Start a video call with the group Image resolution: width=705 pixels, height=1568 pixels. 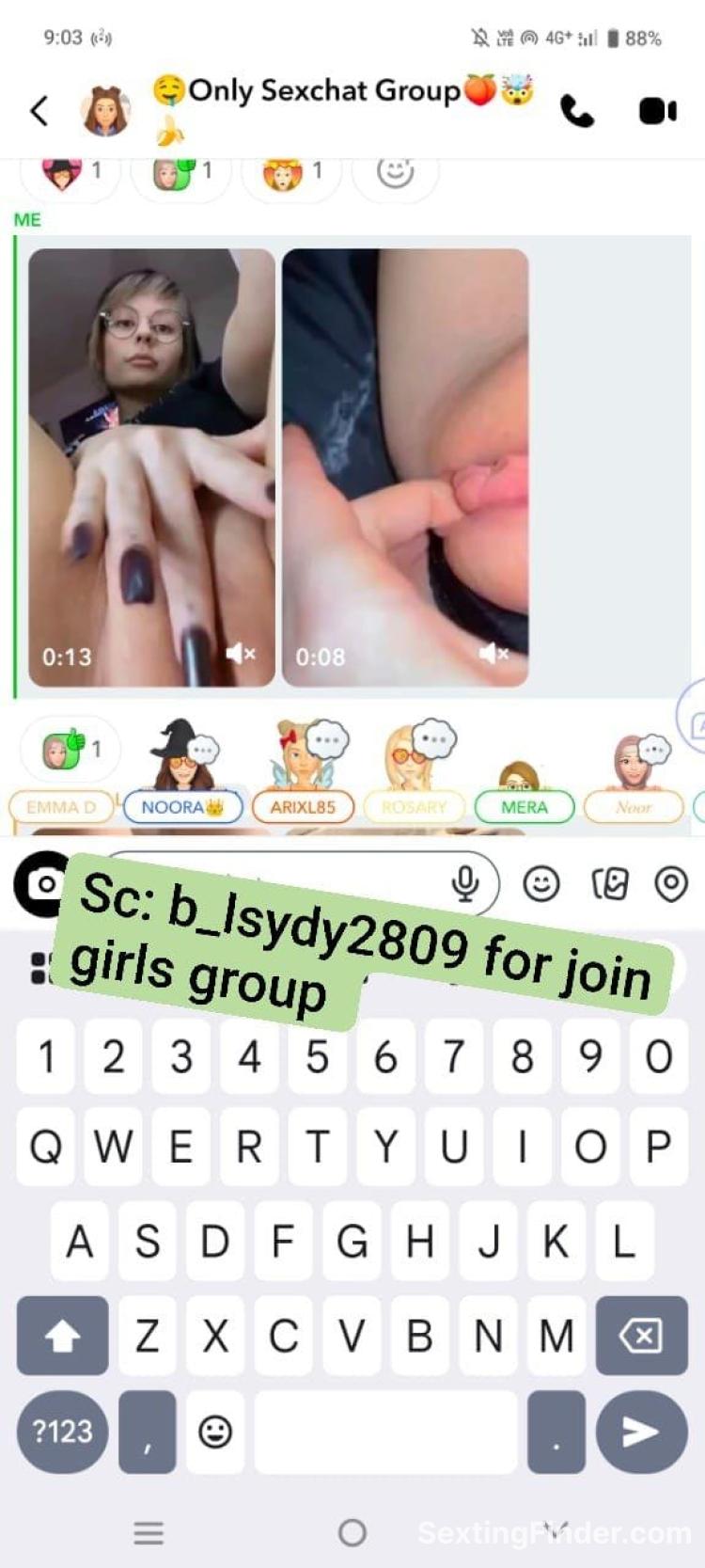tap(657, 111)
